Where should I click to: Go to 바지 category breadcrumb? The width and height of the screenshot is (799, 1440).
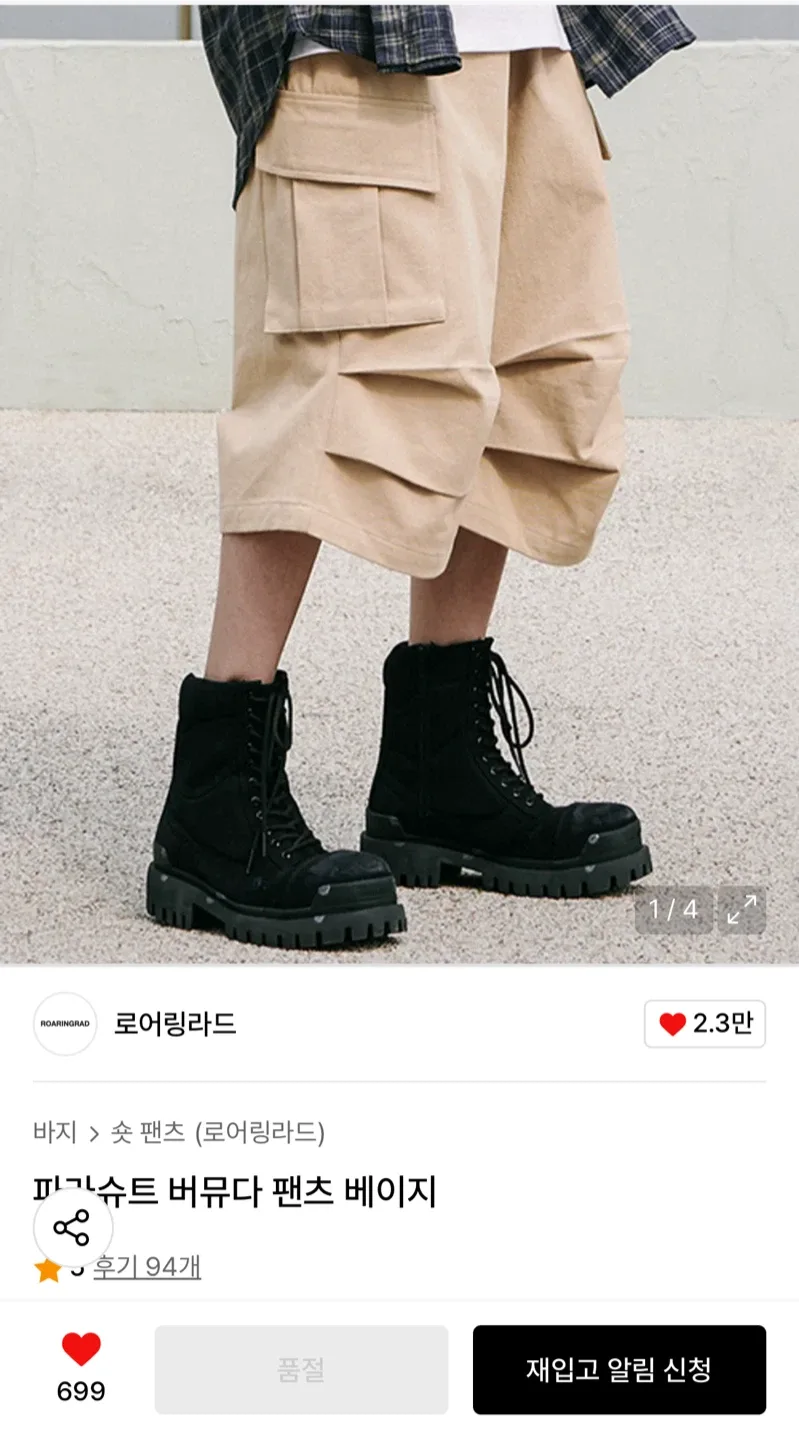[54, 1132]
